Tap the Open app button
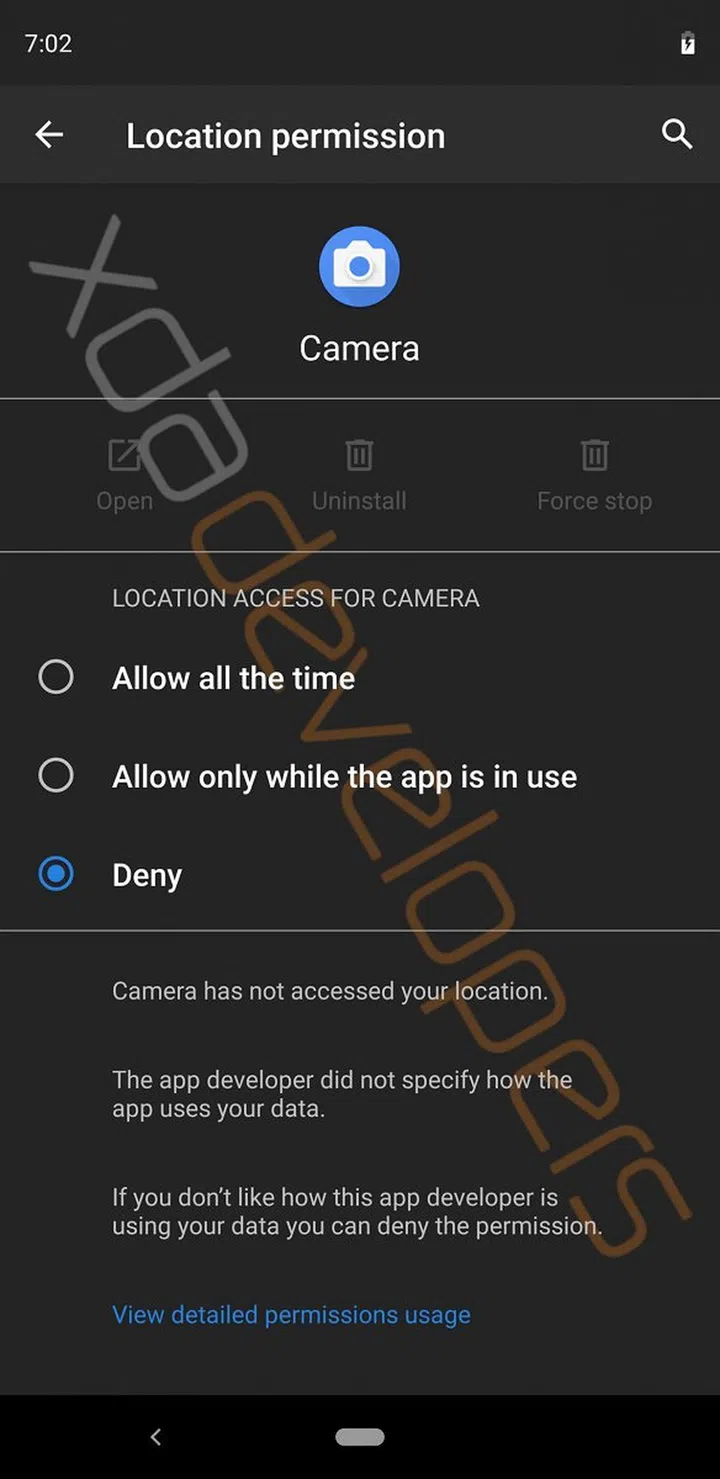The width and height of the screenshot is (720, 1479). (x=125, y=473)
